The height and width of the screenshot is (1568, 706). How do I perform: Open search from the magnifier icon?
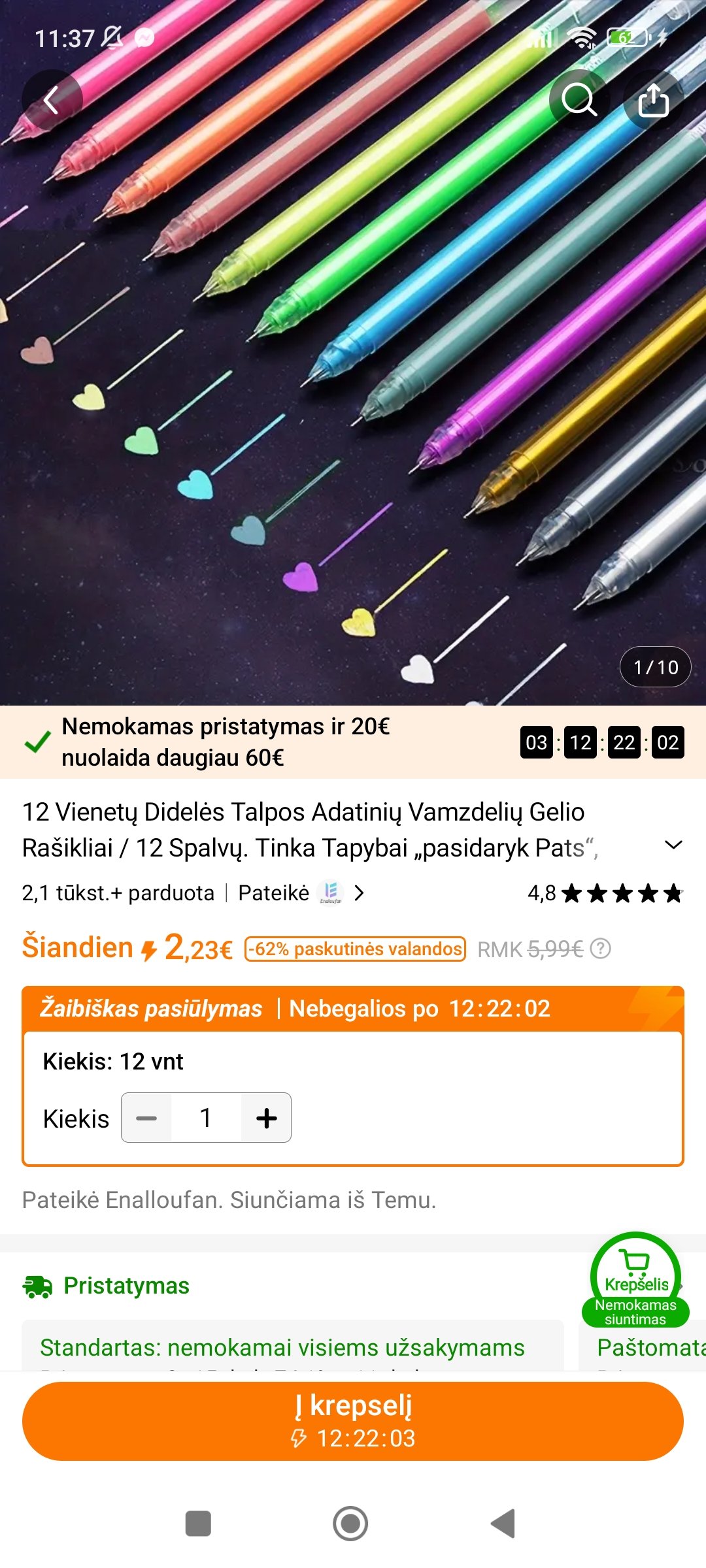pos(579,100)
